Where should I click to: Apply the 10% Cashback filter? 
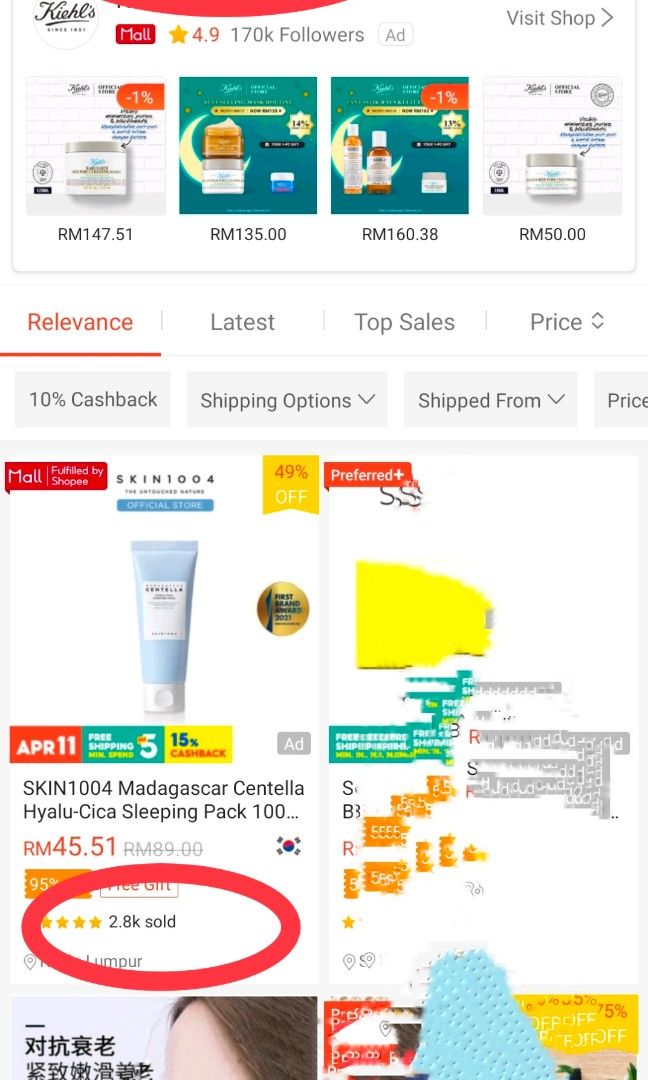93,400
